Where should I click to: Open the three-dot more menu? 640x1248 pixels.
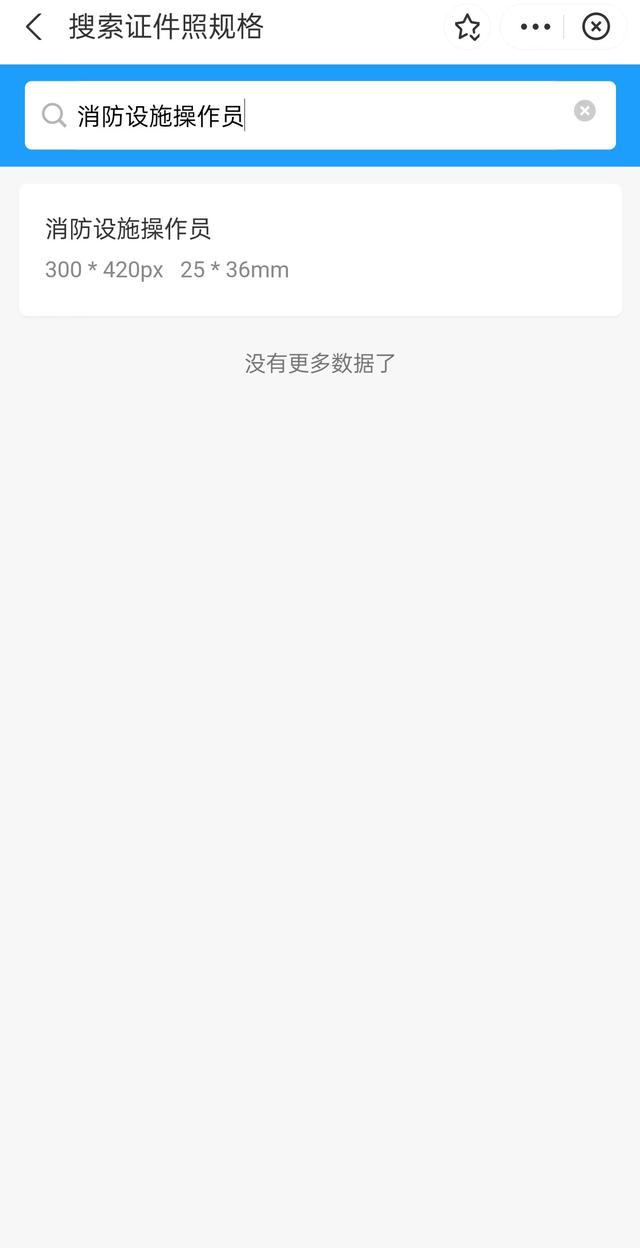click(x=536, y=27)
